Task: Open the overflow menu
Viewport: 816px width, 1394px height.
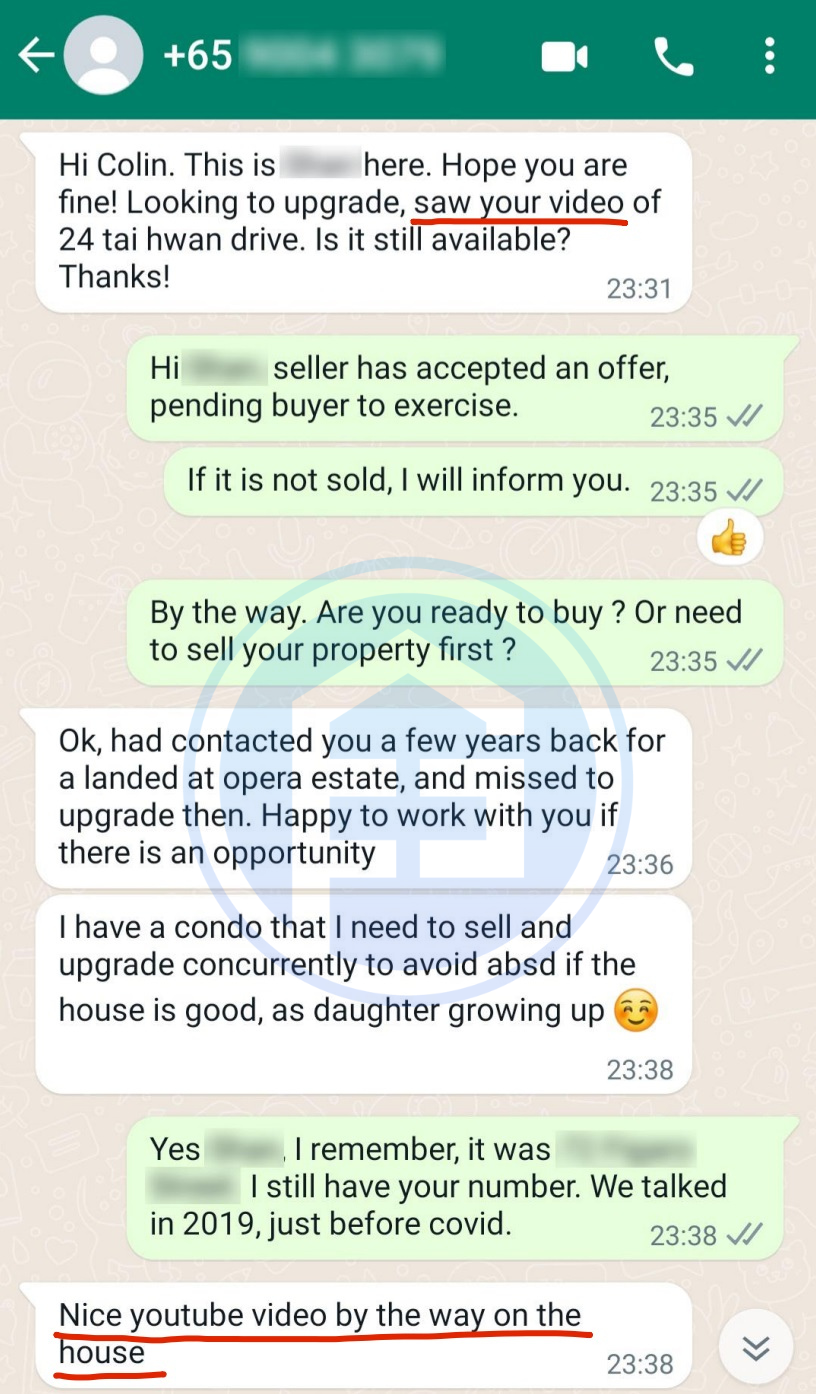Action: pyautogui.click(x=769, y=57)
